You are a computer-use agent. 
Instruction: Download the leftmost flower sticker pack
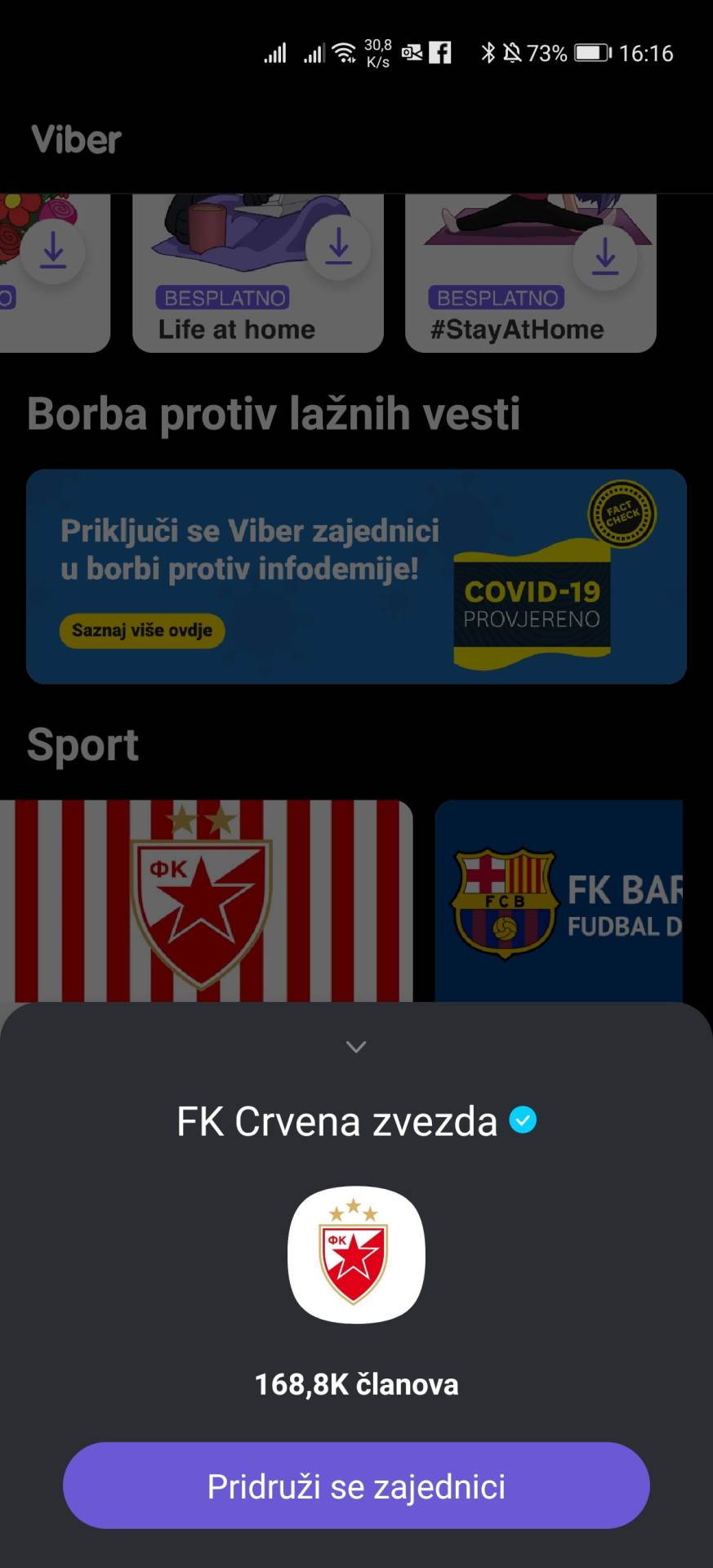pos(52,250)
